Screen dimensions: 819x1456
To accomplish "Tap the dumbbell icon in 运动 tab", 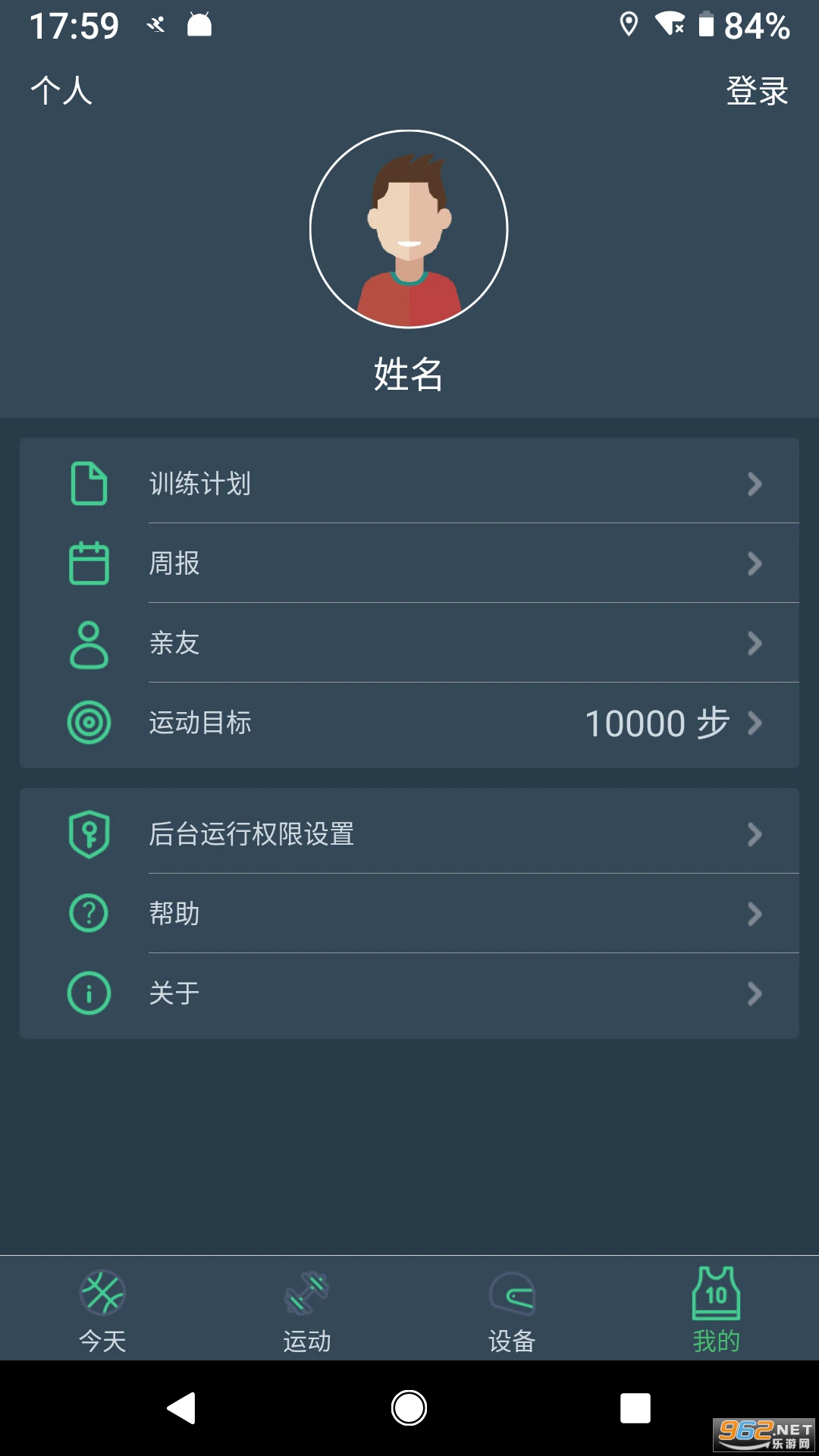I will (307, 1289).
